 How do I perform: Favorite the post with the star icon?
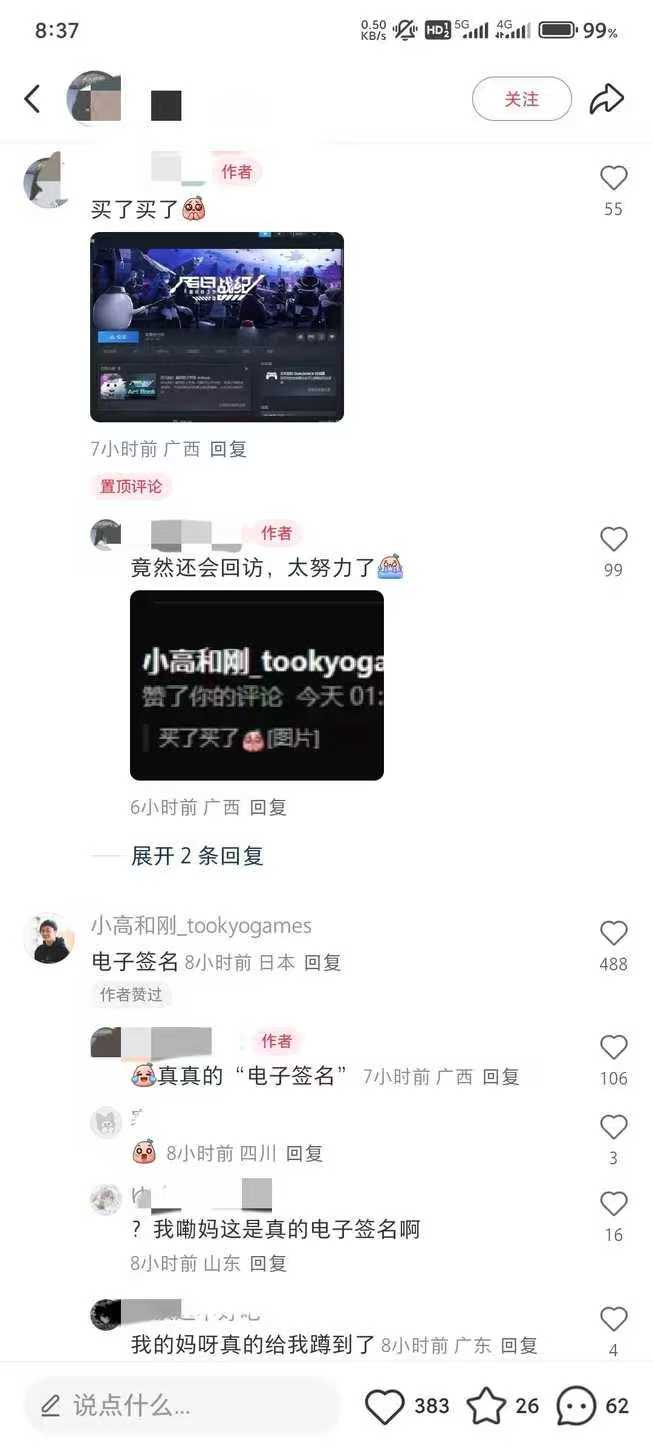(486, 1406)
